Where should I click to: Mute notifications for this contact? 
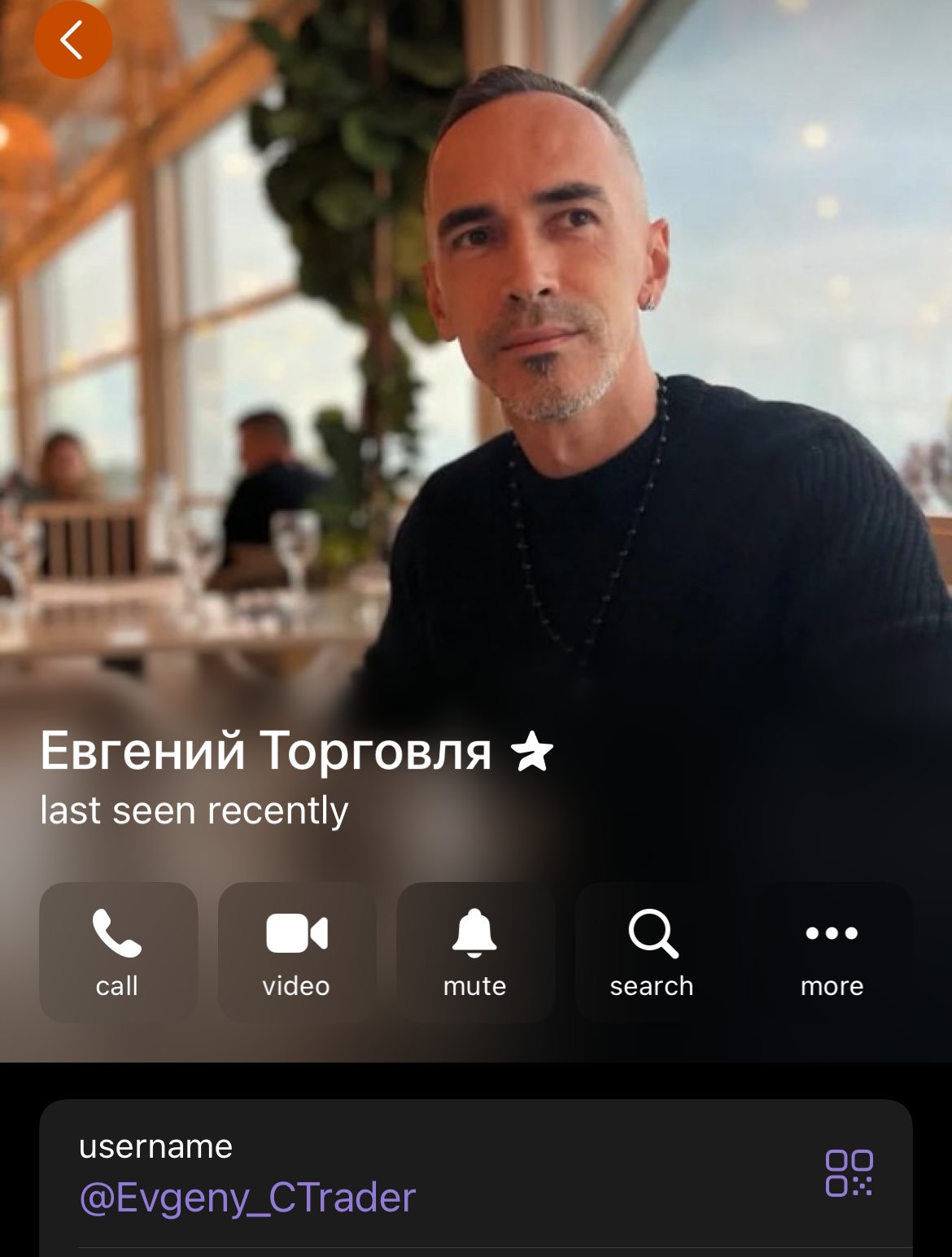coord(474,952)
